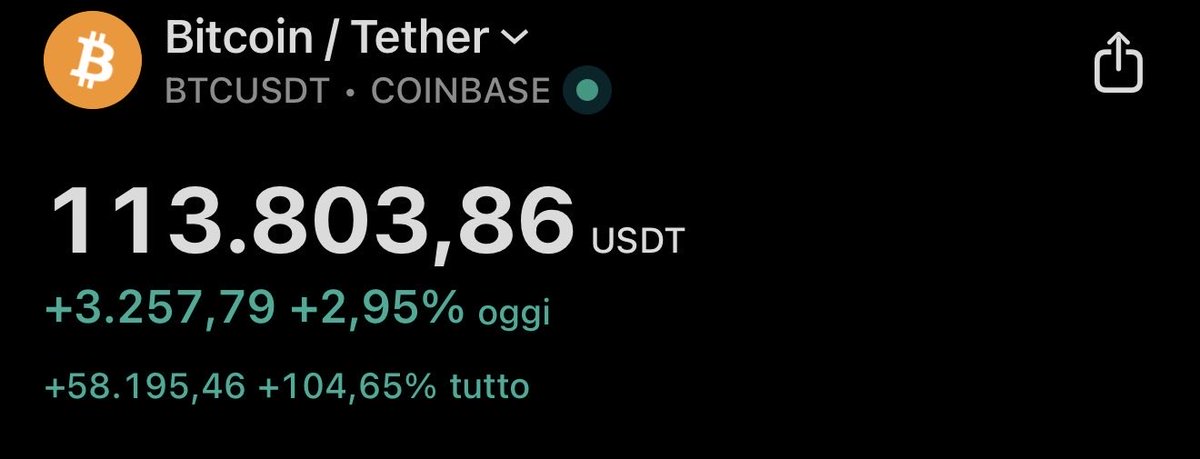This screenshot has height=459, width=1200.
Task: Open the Bitcoin / Tether symbol dropdown
Action: (513, 39)
